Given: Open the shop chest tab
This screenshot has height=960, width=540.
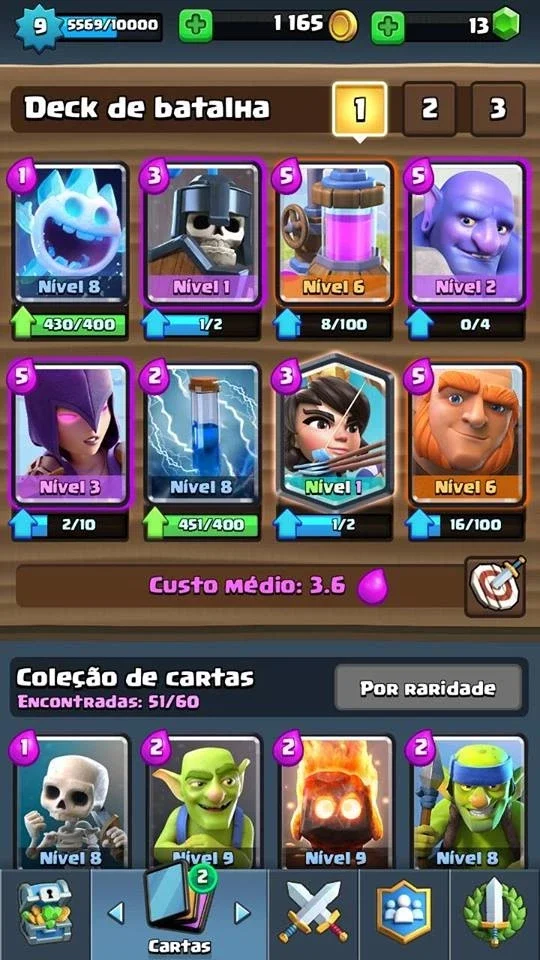Looking at the screenshot, I should [45, 914].
